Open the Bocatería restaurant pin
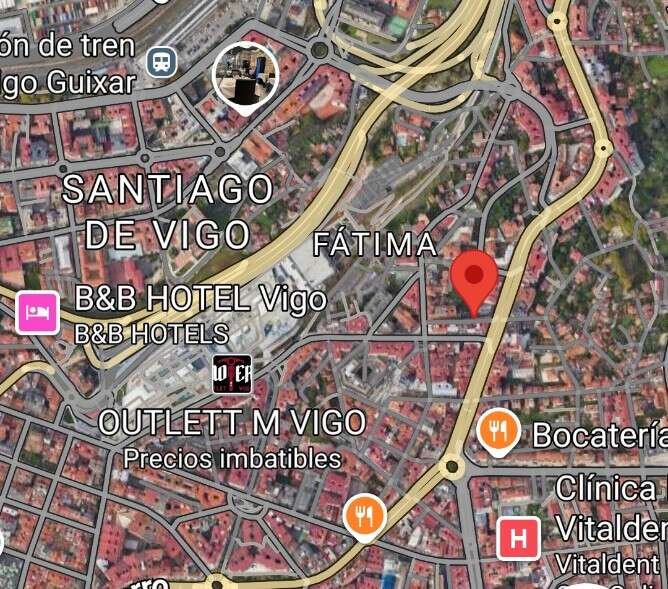The width and height of the screenshot is (668, 589). (497, 431)
